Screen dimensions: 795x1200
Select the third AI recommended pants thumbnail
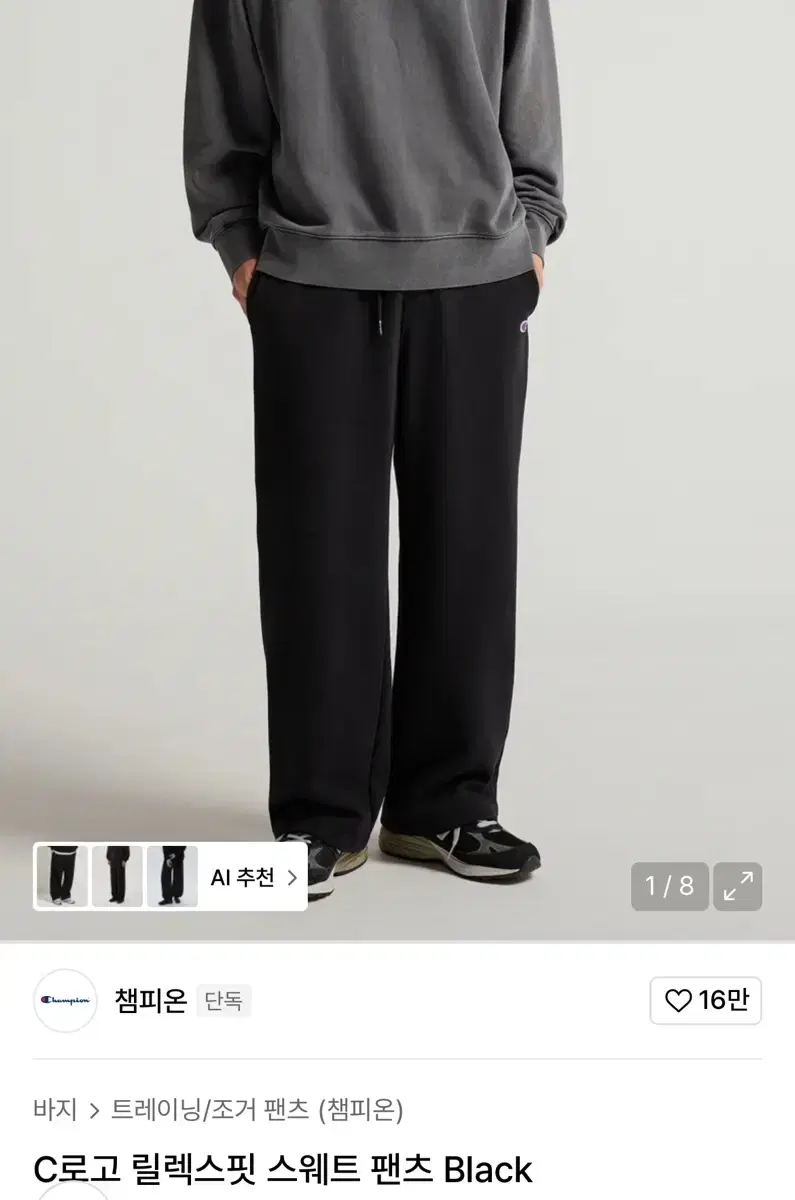coord(170,873)
